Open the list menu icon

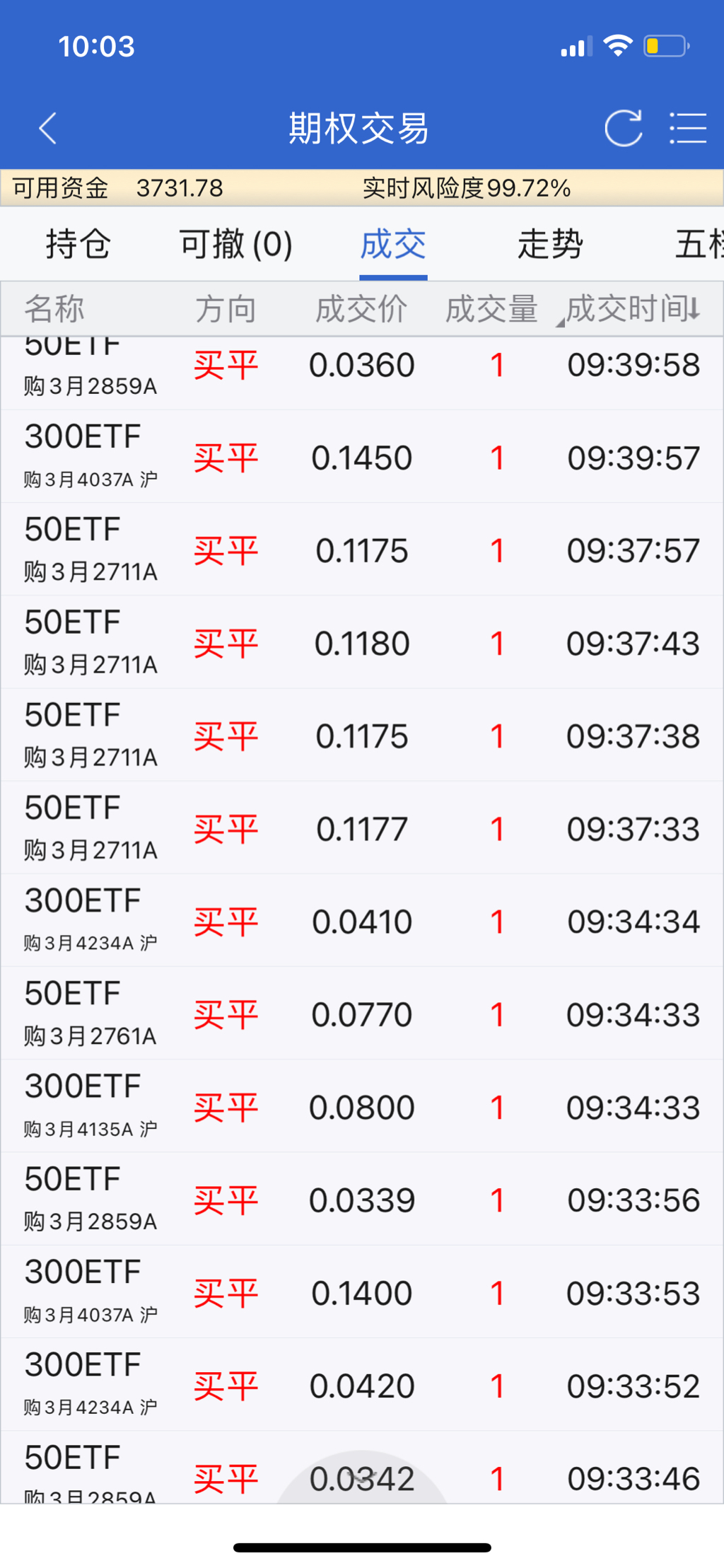pyautogui.click(x=687, y=128)
